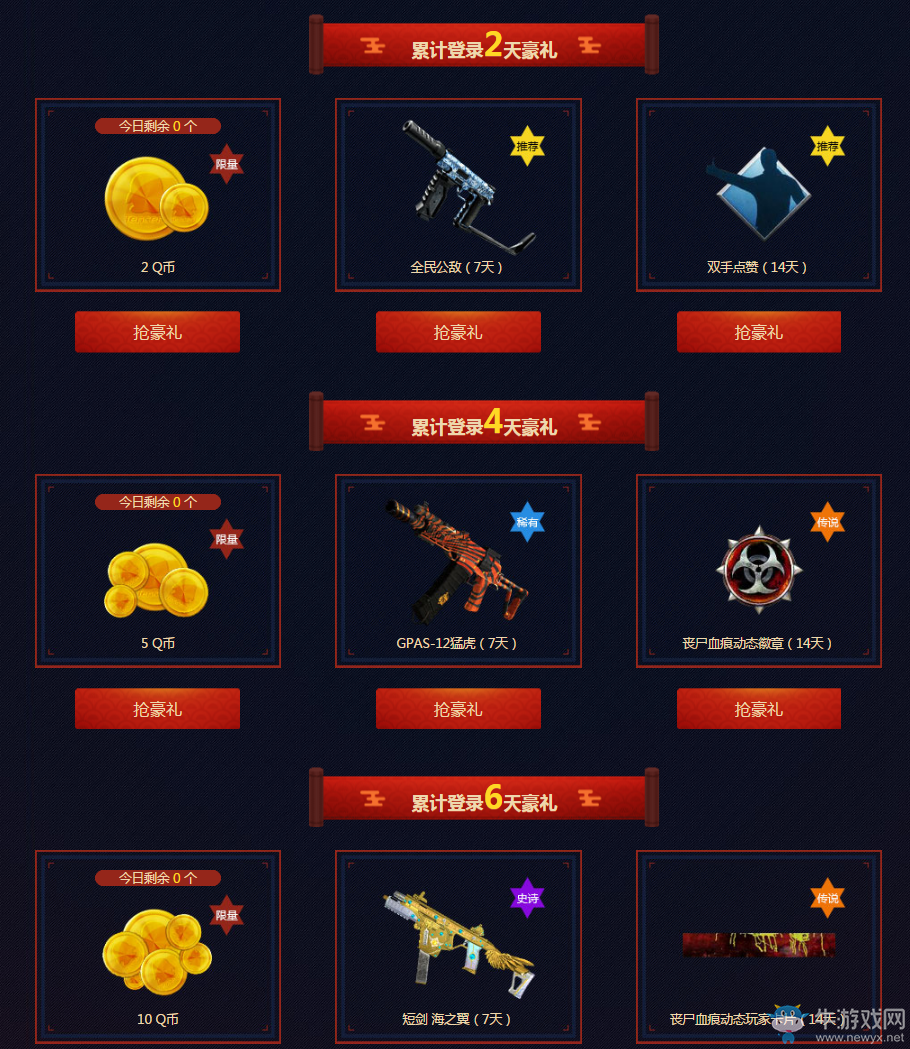Viewport: 910px width, 1049px height.
Task: Claim the 全民公敌 (7天) gift
Action: pyautogui.click(x=458, y=332)
